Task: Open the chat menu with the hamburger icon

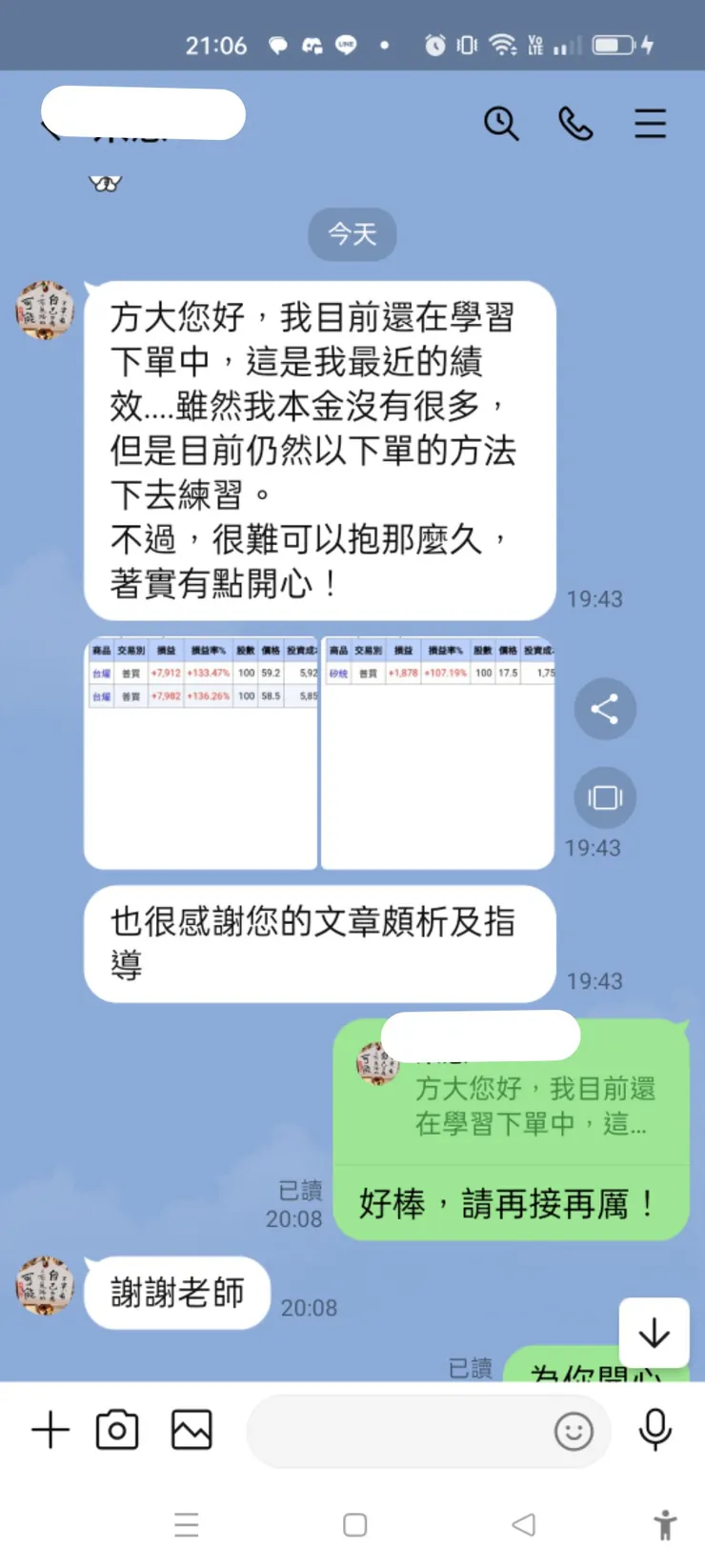Action: click(650, 124)
